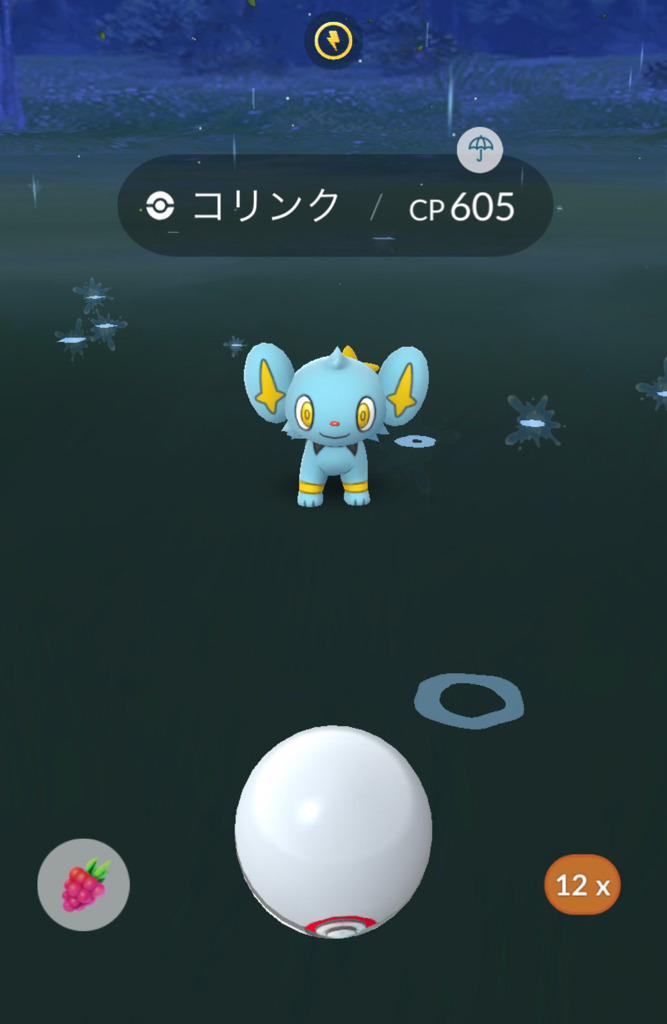Tap the Premier Ball

pos(333,830)
